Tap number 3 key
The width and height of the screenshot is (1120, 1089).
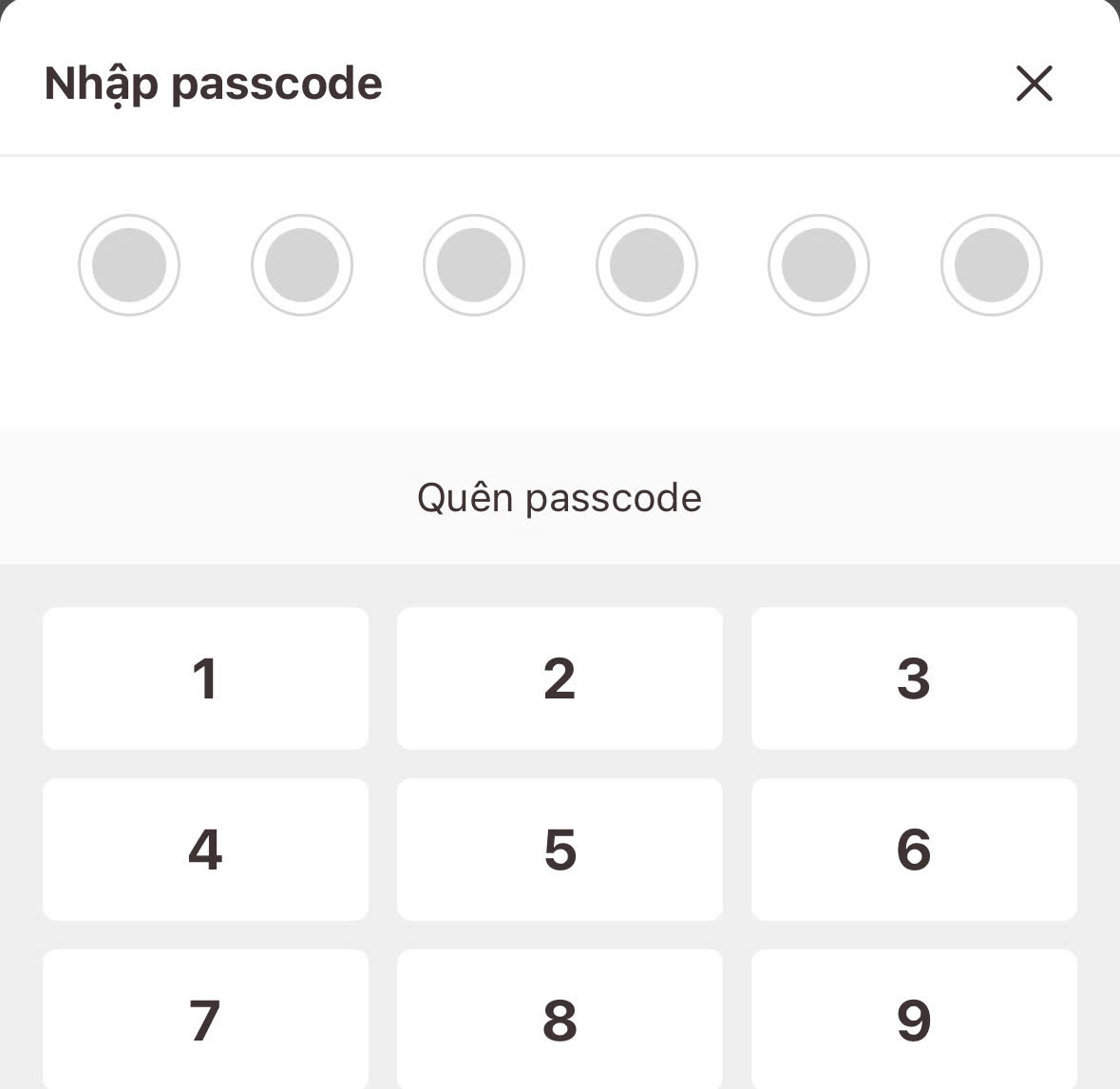[914, 678]
